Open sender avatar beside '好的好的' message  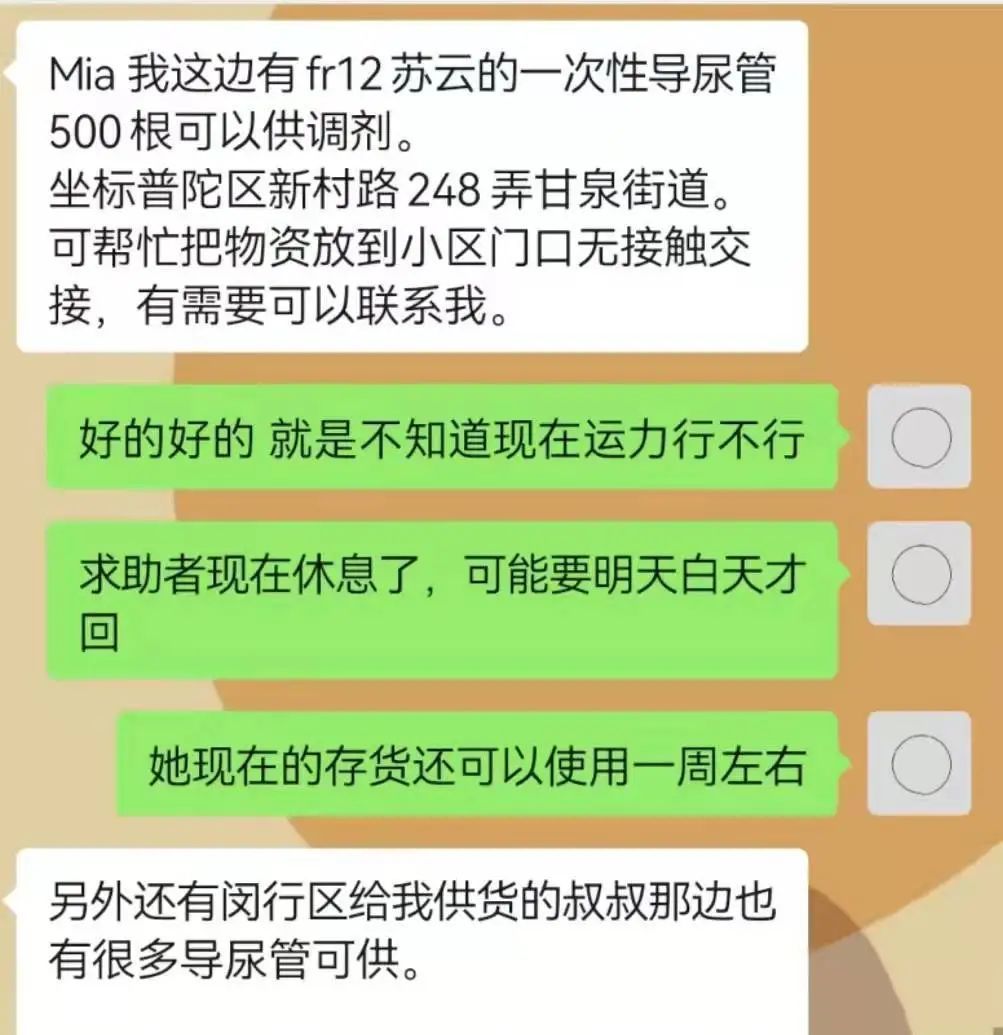tap(919, 437)
